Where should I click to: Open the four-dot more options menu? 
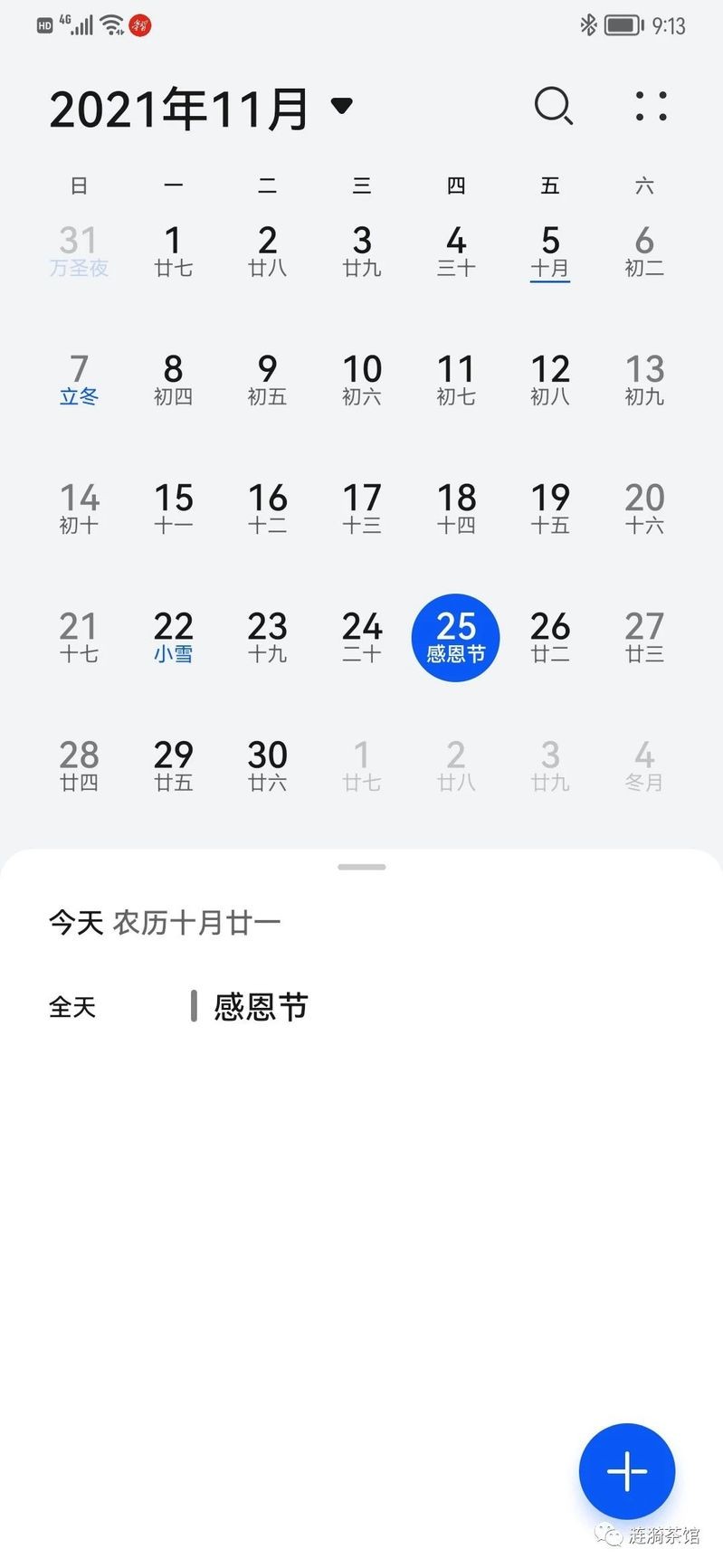click(651, 106)
